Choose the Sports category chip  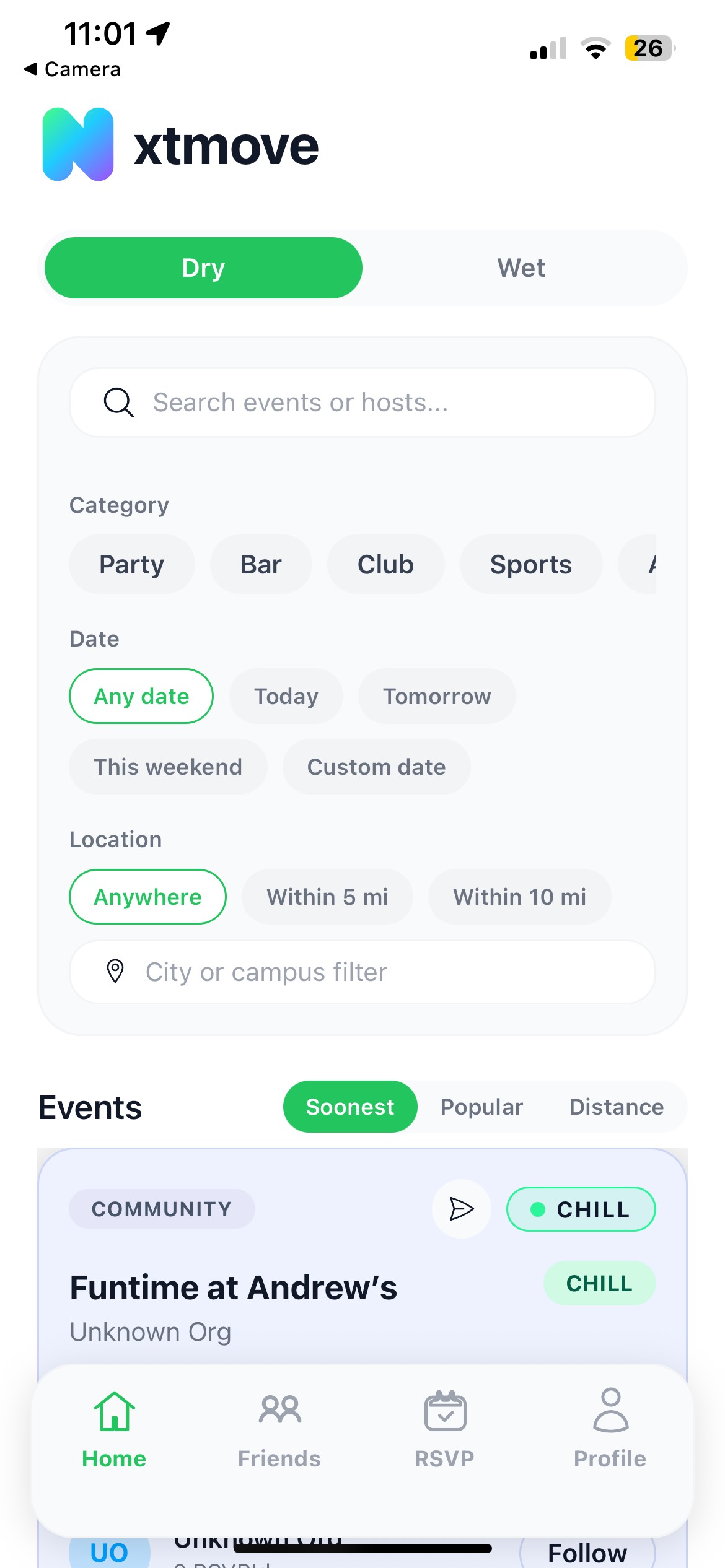click(530, 564)
